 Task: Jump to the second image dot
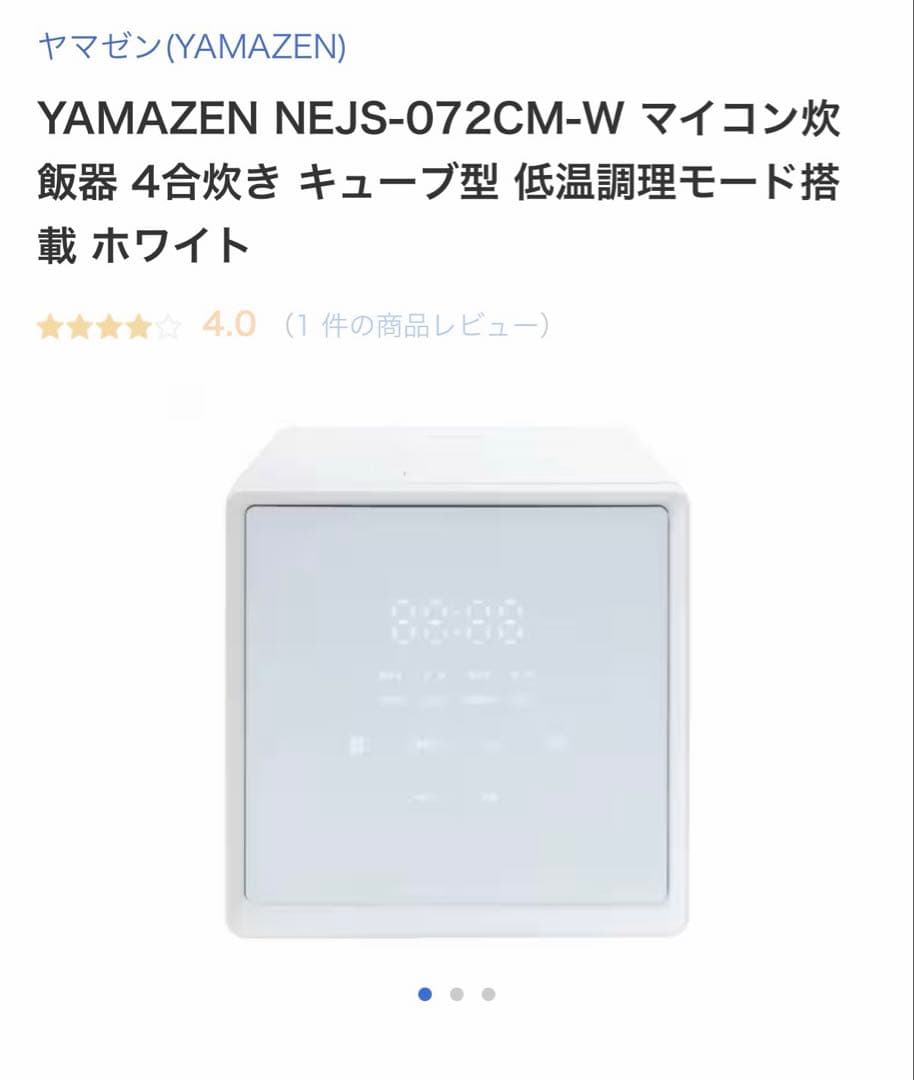point(456,994)
